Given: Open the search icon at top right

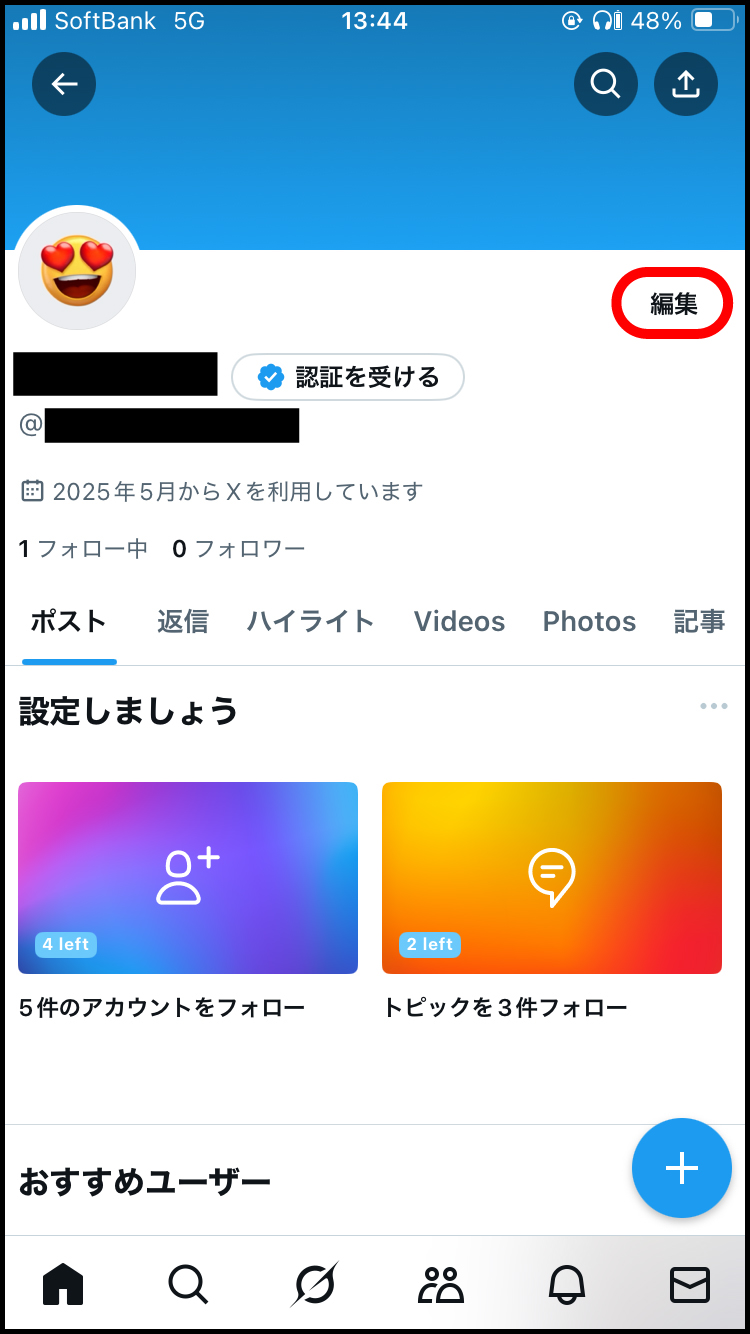Looking at the screenshot, I should (605, 84).
